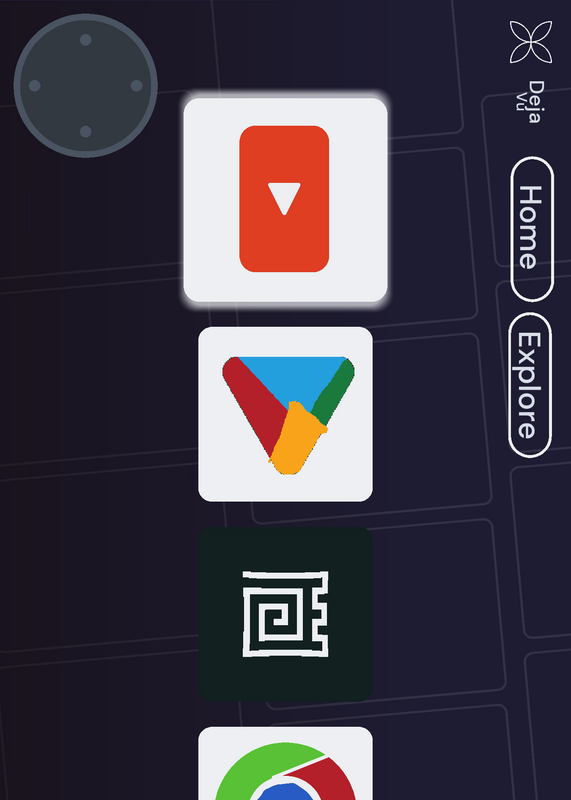The width and height of the screenshot is (571, 800).
Task: Open the Home button
Action: [x=531, y=229]
